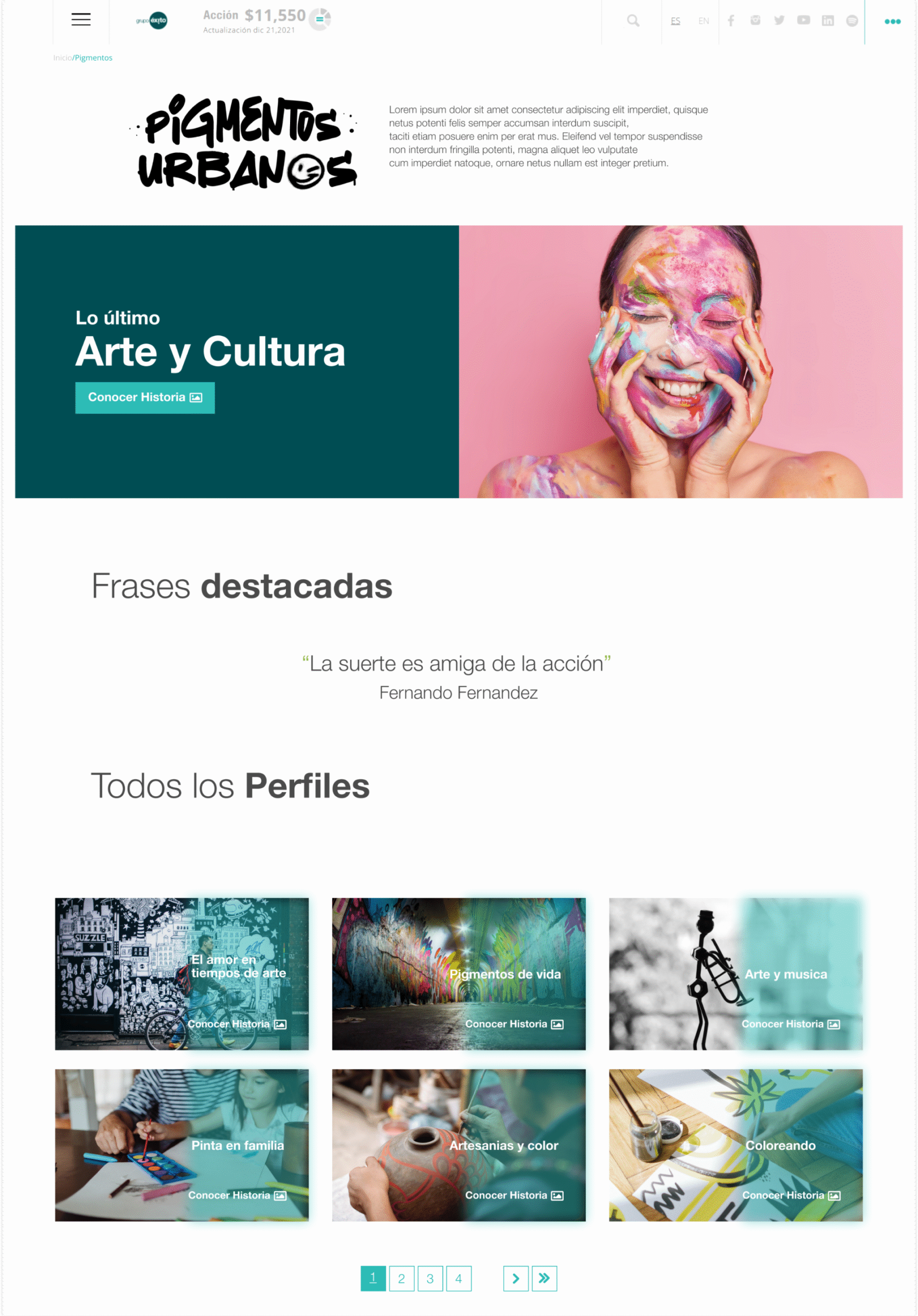Go to page 2
Viewport: 918px width, 1316px height.
pyautogui.click(x=401, y=1278)
